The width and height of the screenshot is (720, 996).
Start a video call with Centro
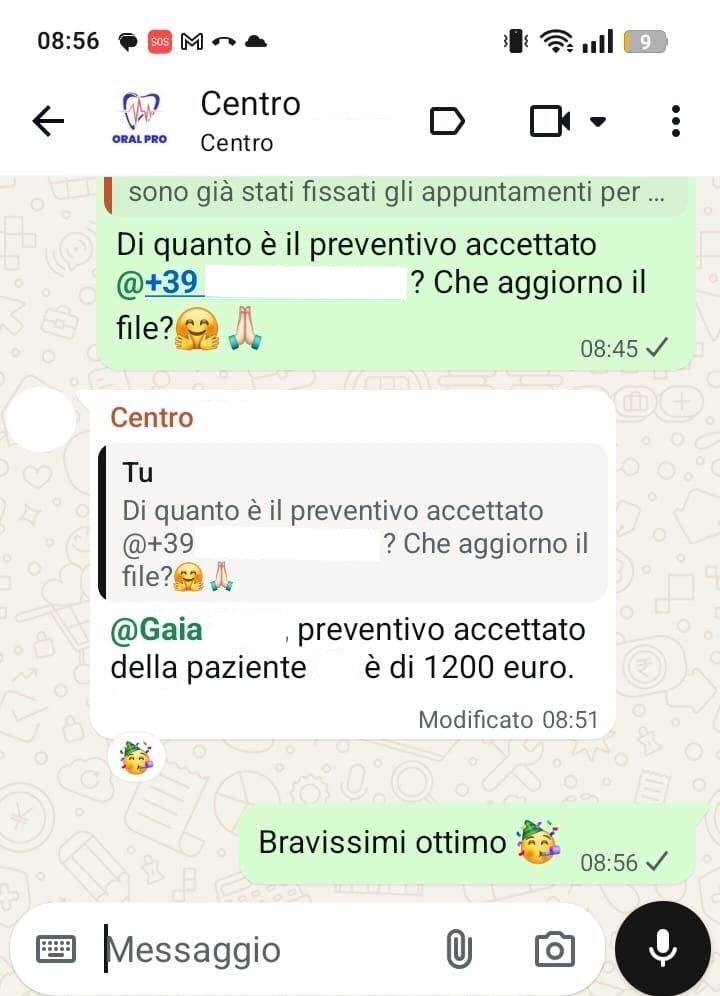[x=550, y=122]
